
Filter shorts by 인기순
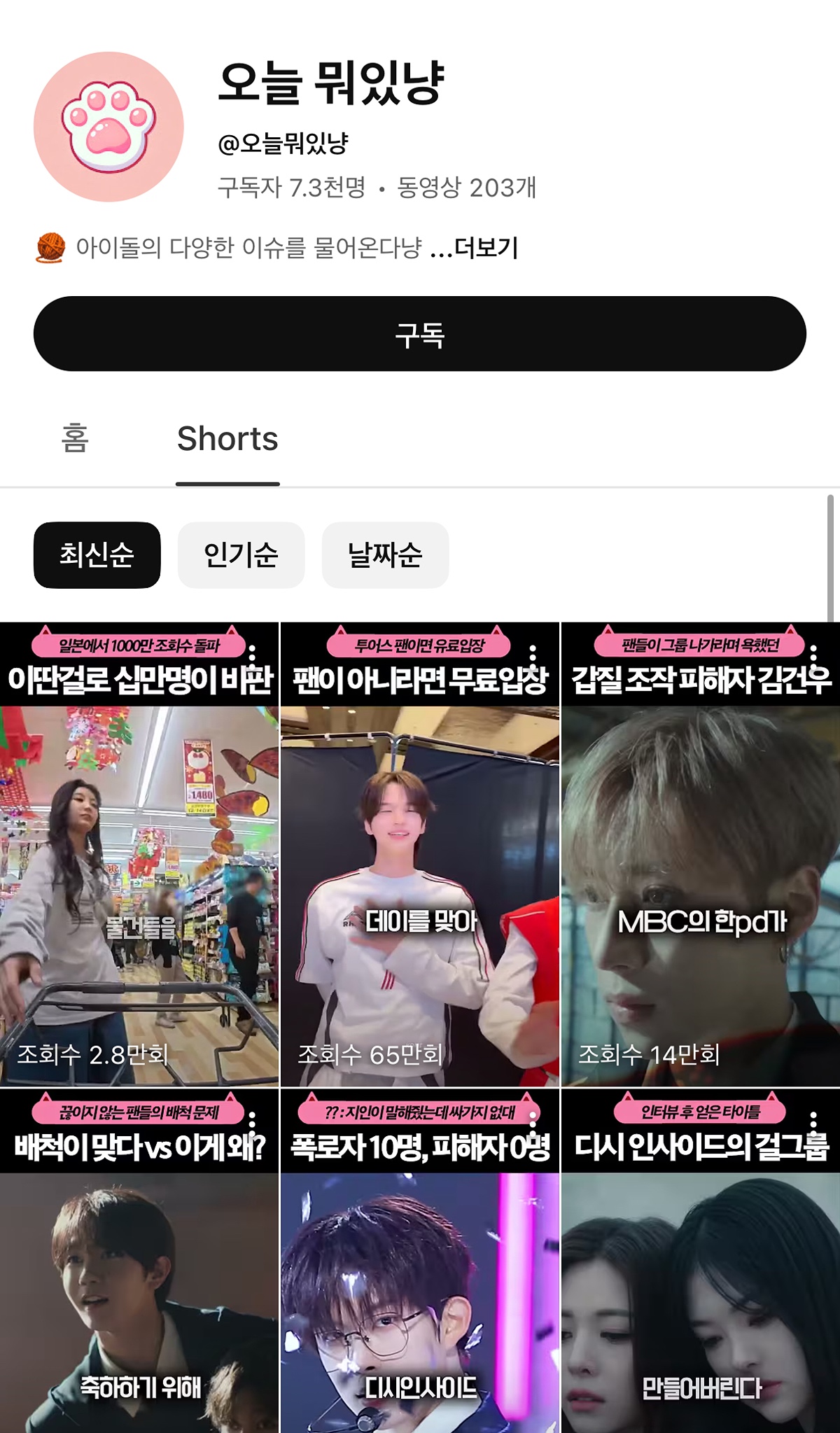click(241, 555)
